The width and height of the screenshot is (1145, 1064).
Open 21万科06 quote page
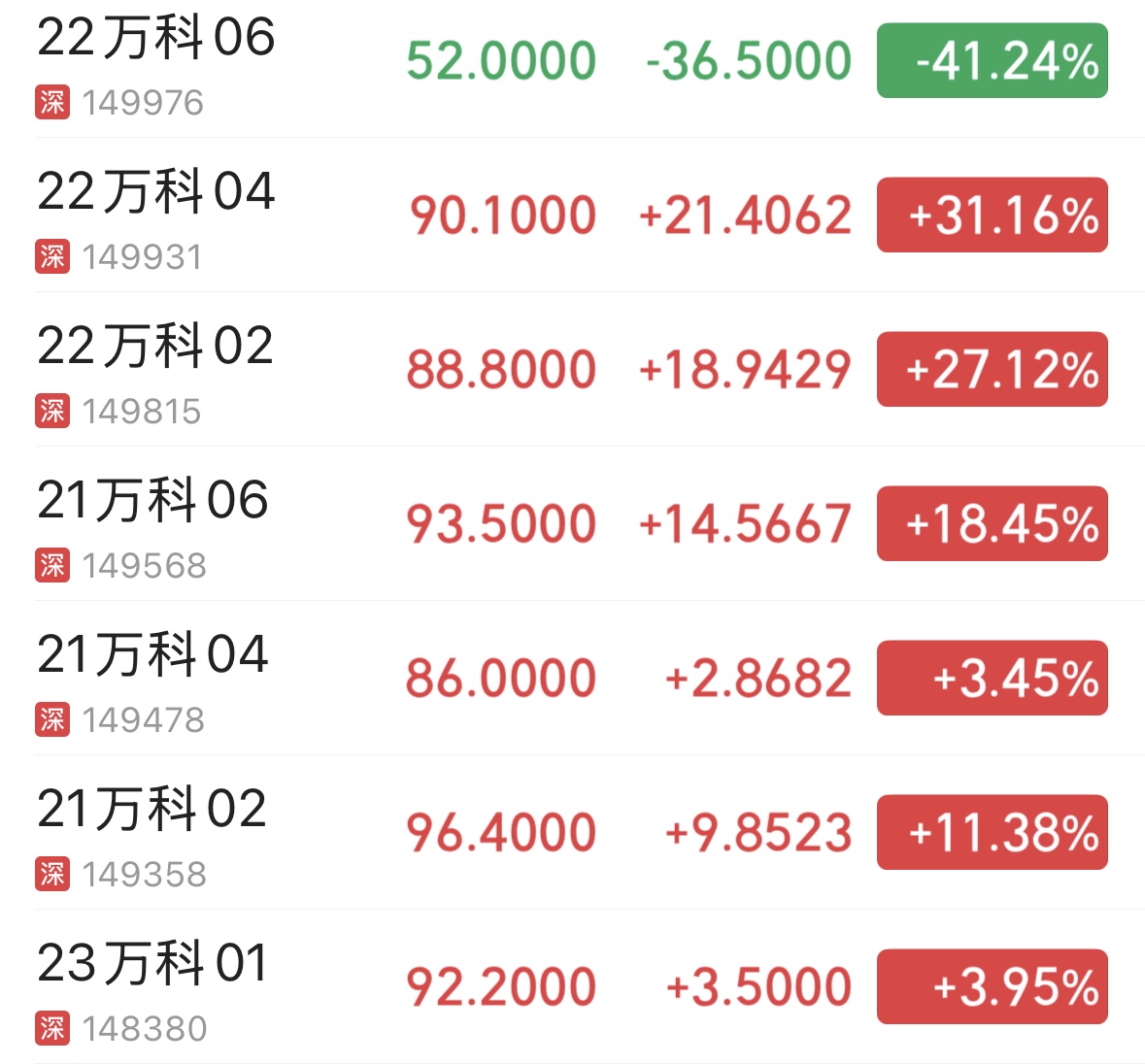[x=152, y=501]
